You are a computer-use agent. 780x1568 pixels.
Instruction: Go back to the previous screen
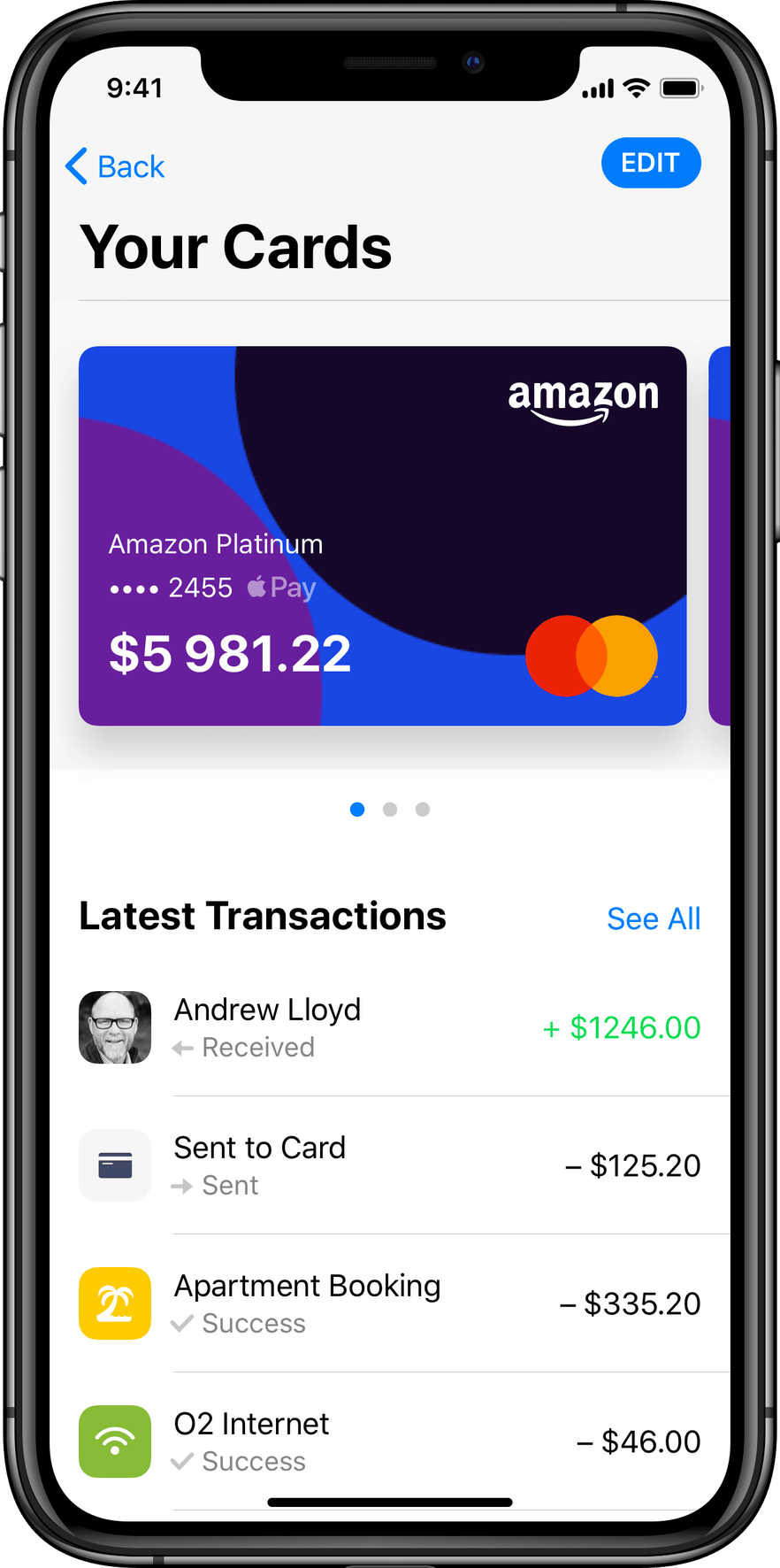(x=116, y=166)
